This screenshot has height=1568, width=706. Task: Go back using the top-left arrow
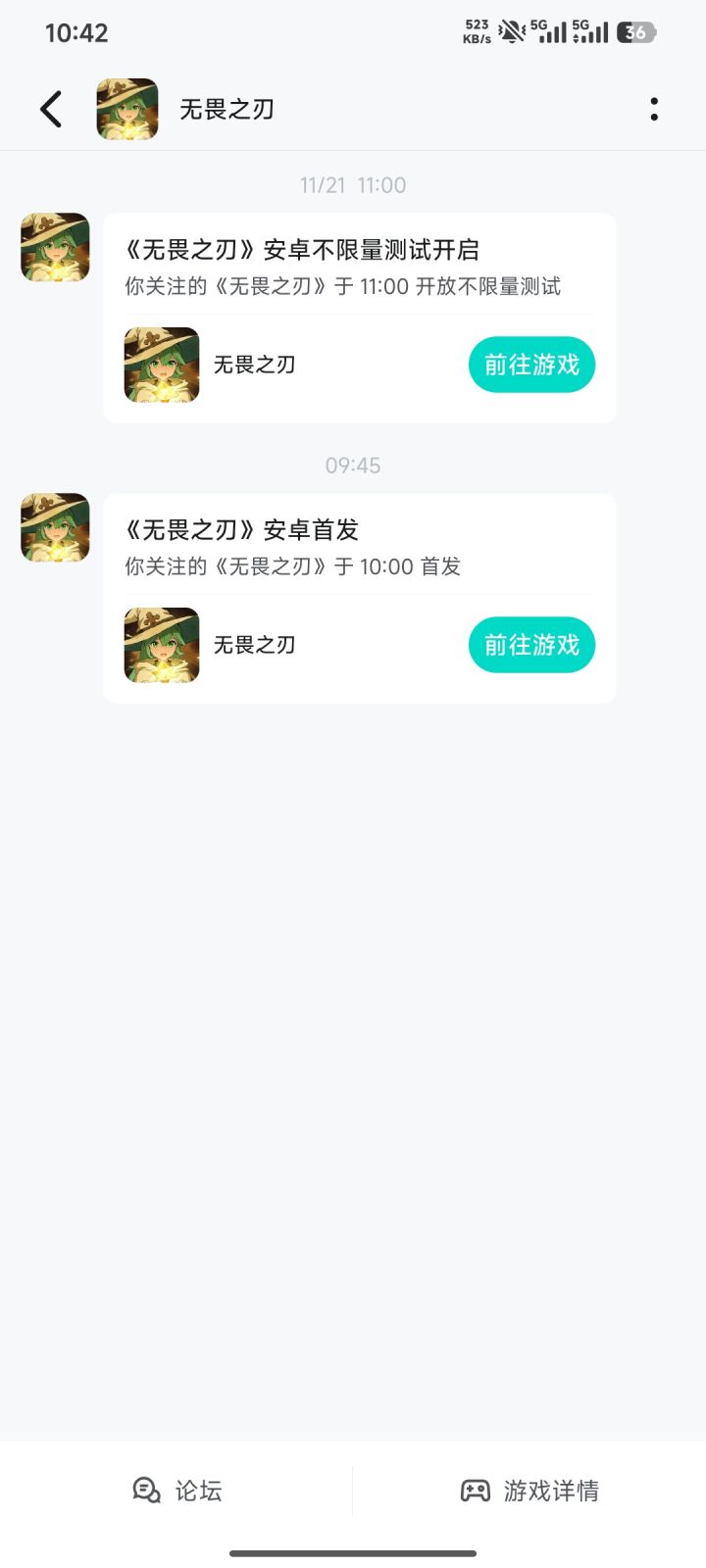pos(51,109)
